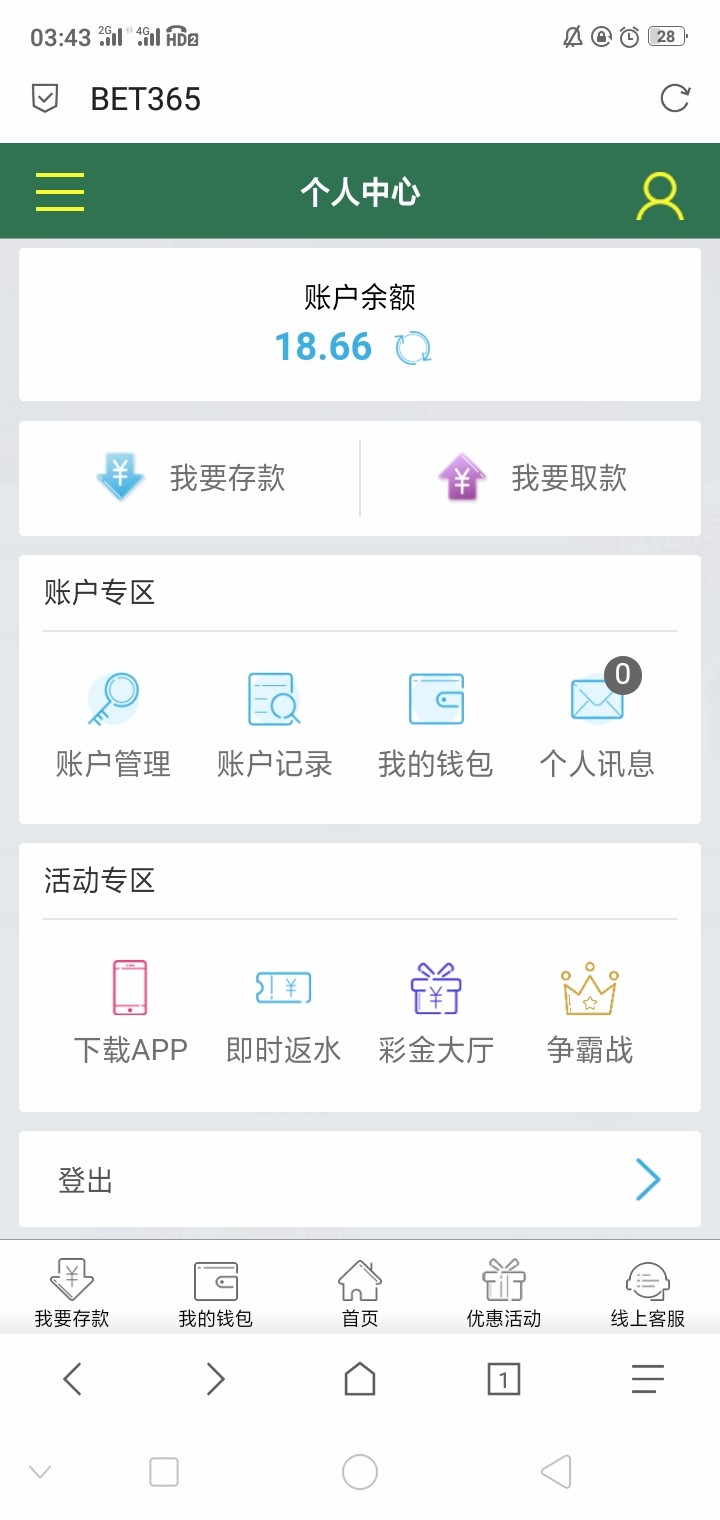Open the user profile icon
This screenshot has height=1520, width=720.
[x=660, y=195]
